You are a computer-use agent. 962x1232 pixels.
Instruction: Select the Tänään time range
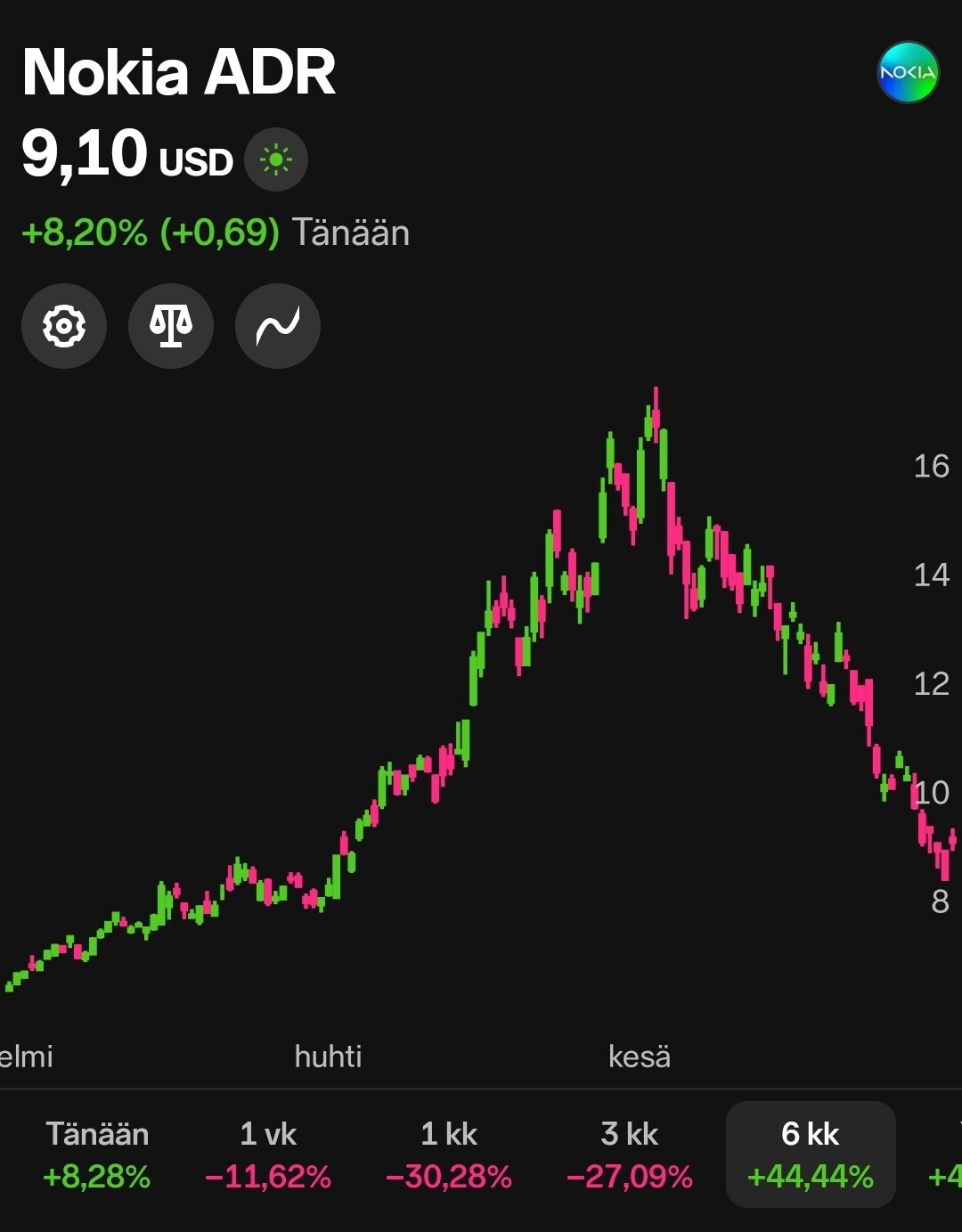coord(97,1154)
